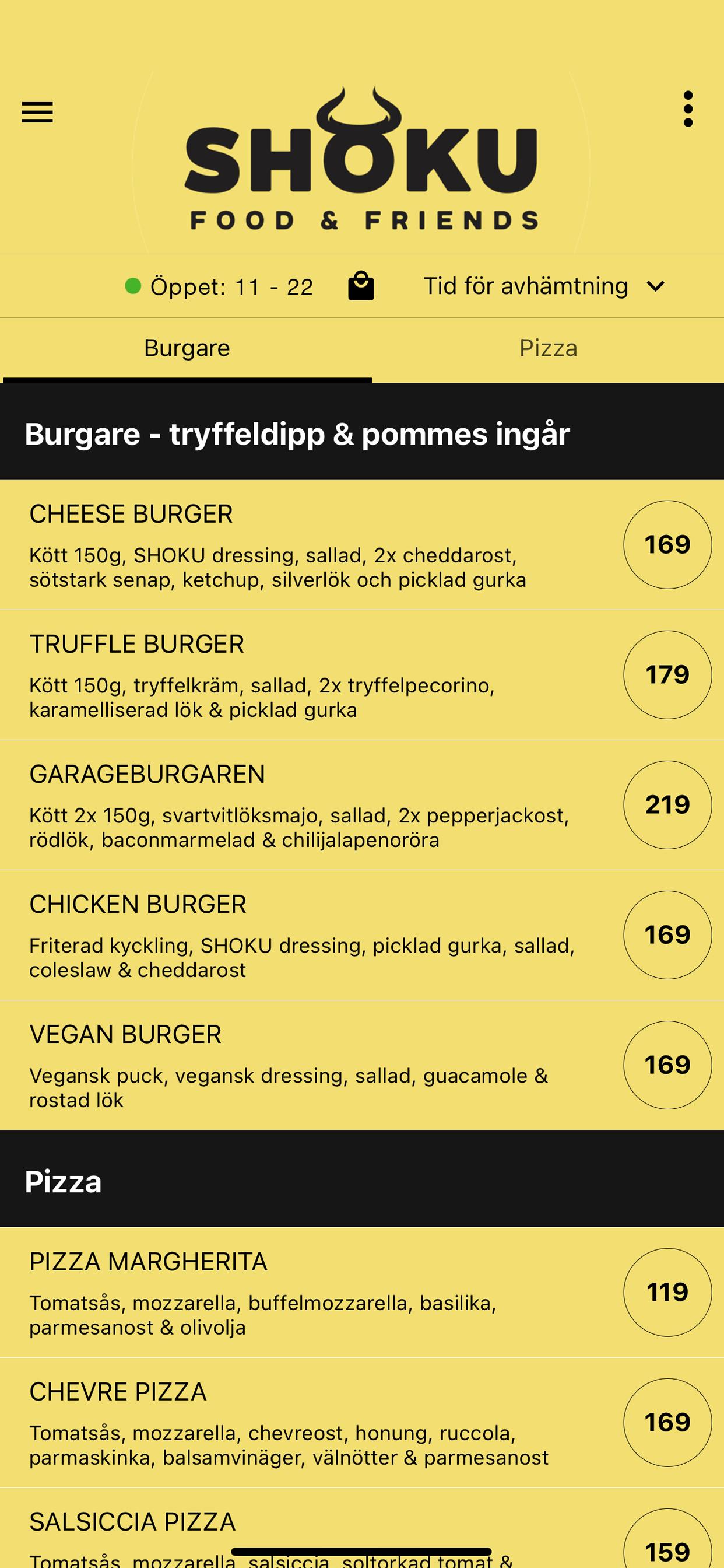The image size is (724, 1568).
Task: Choose the Chevre Pizza item
Action: pyautogui.click(x=362, y=1423)
